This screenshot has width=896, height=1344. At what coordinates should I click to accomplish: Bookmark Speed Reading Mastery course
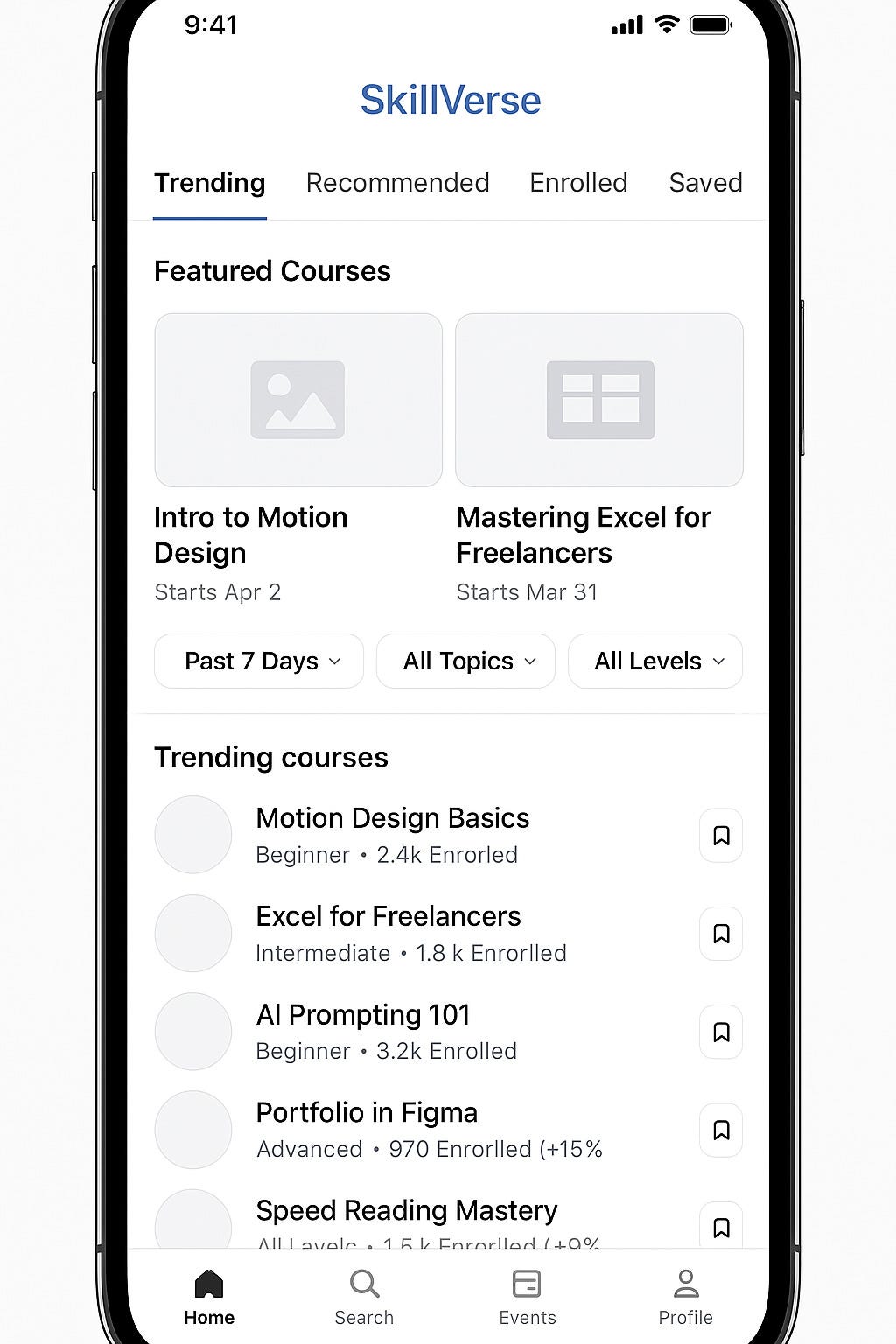721,1227
